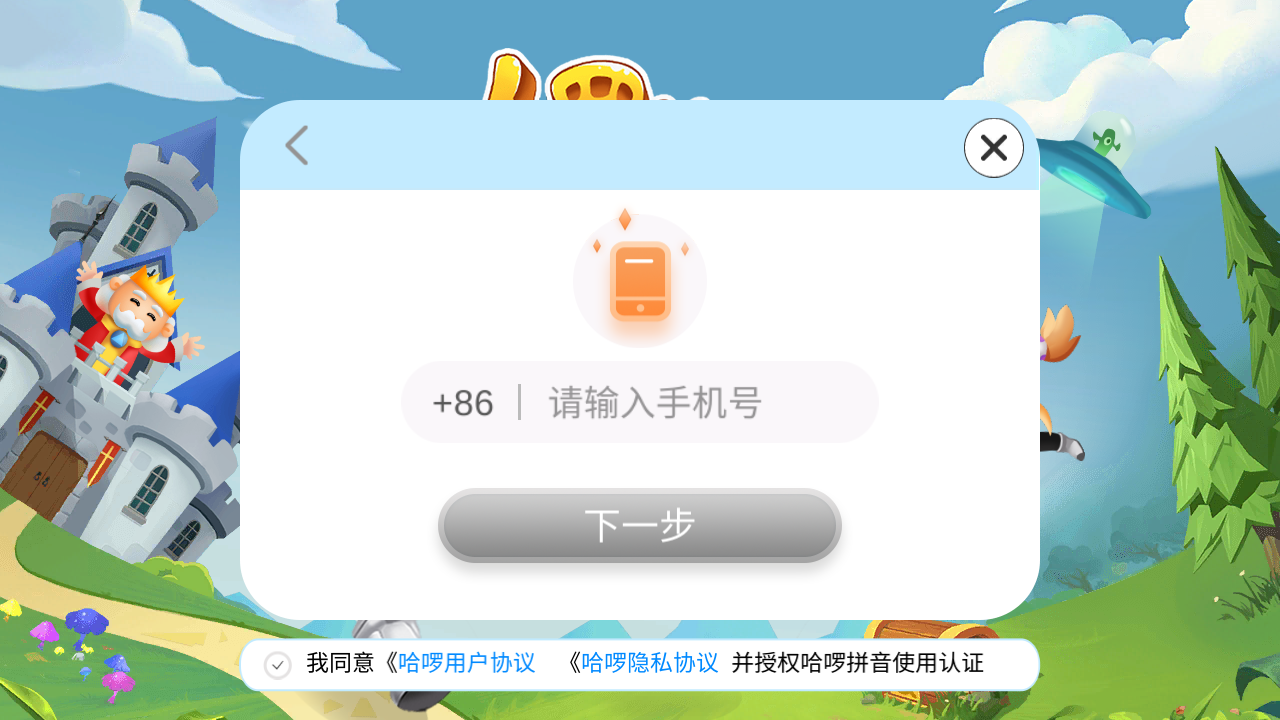
Task: Open the 哈啰隐私协议 link
Action: (x=650, y=663)
